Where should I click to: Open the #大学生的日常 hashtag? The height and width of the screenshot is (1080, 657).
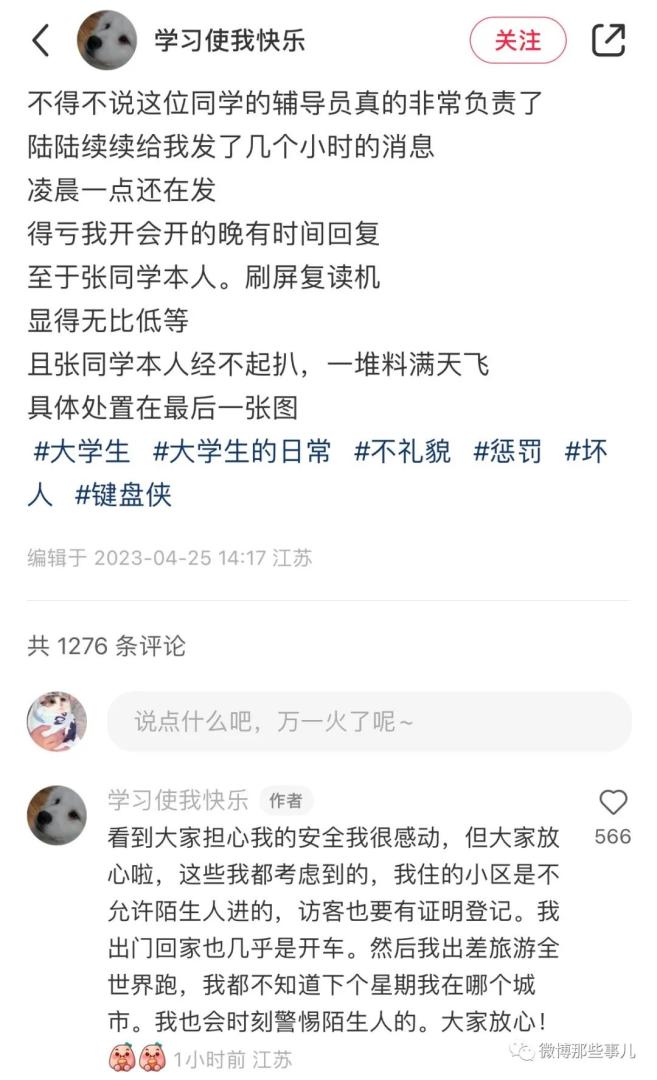coord(242,451)
